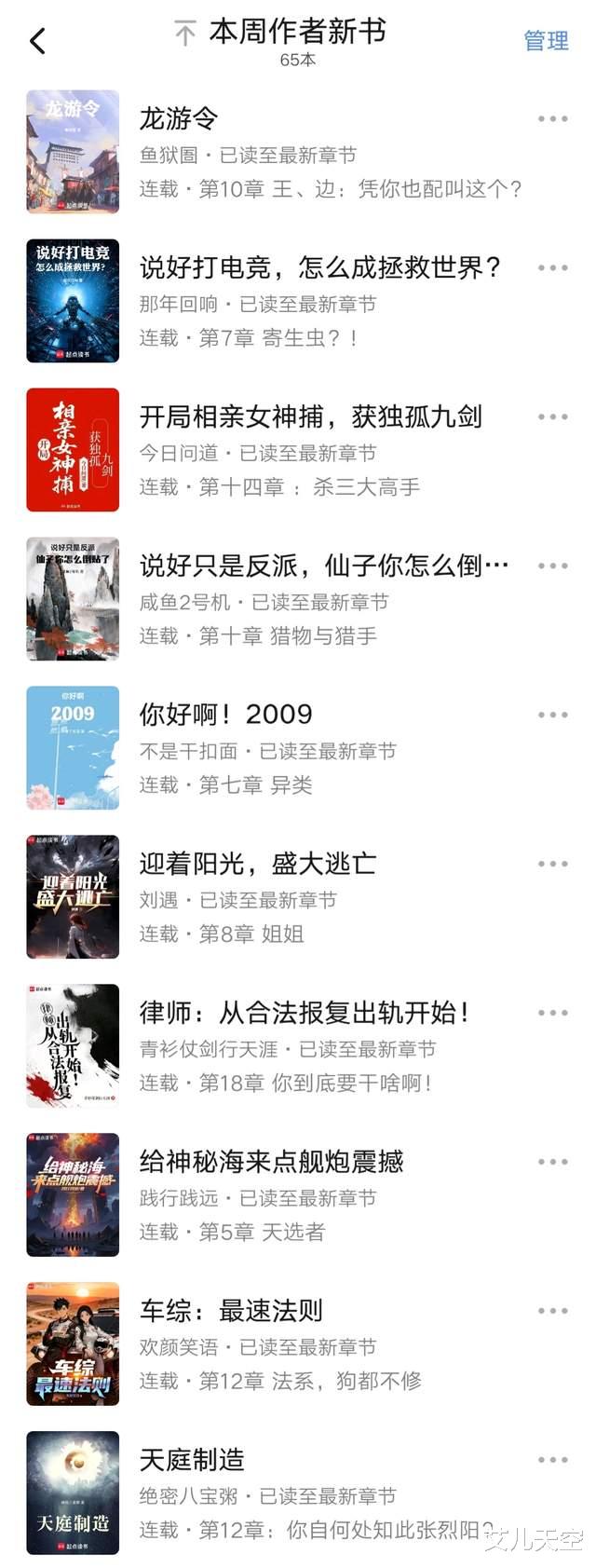Go back using the top-left arrow
The height and width of the screenshot is (1568, 596).
tap(37, 41)
